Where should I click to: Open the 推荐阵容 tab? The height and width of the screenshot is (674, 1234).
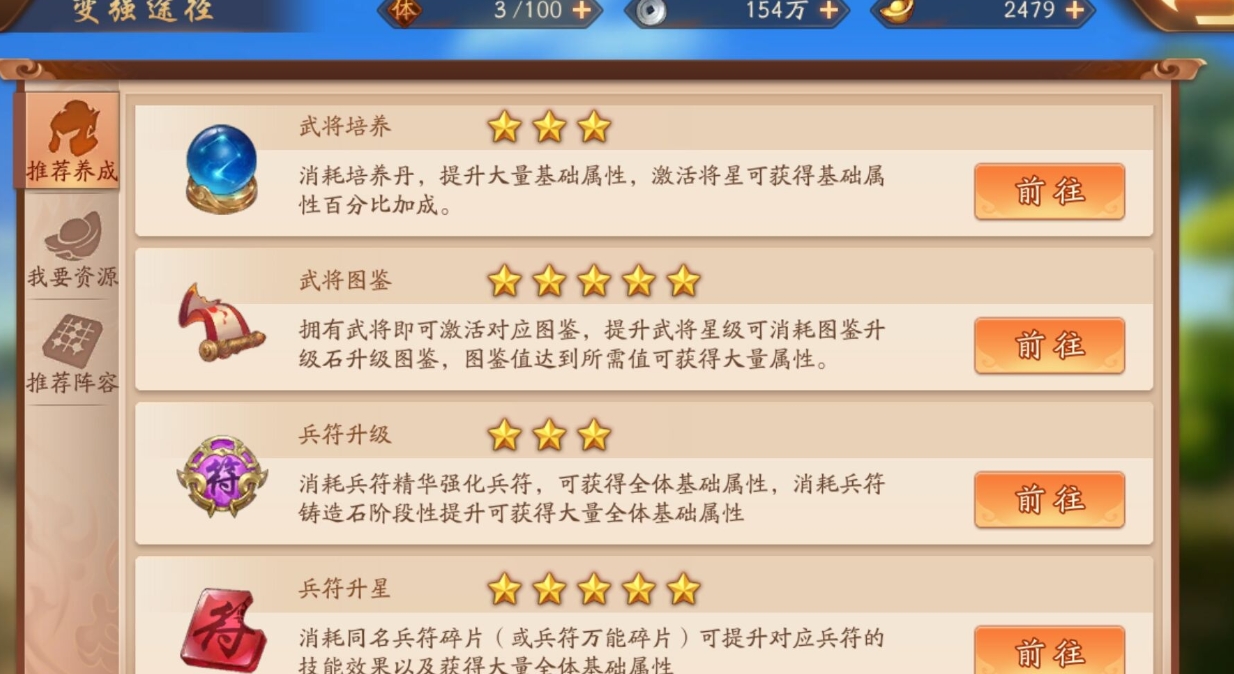click(x=72, y=355)
